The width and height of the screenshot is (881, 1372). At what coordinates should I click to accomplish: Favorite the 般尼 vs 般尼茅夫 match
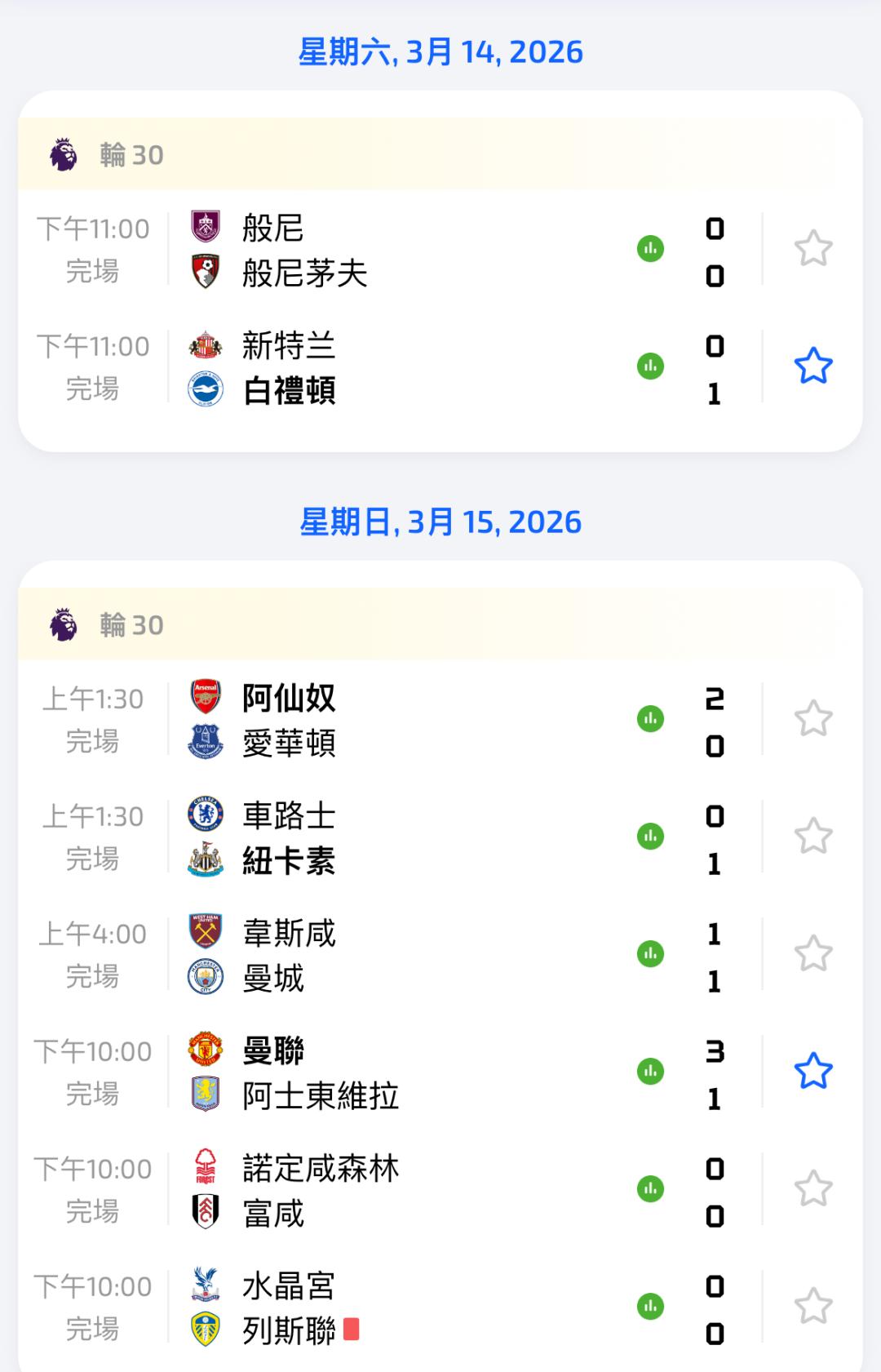(812, 249)
